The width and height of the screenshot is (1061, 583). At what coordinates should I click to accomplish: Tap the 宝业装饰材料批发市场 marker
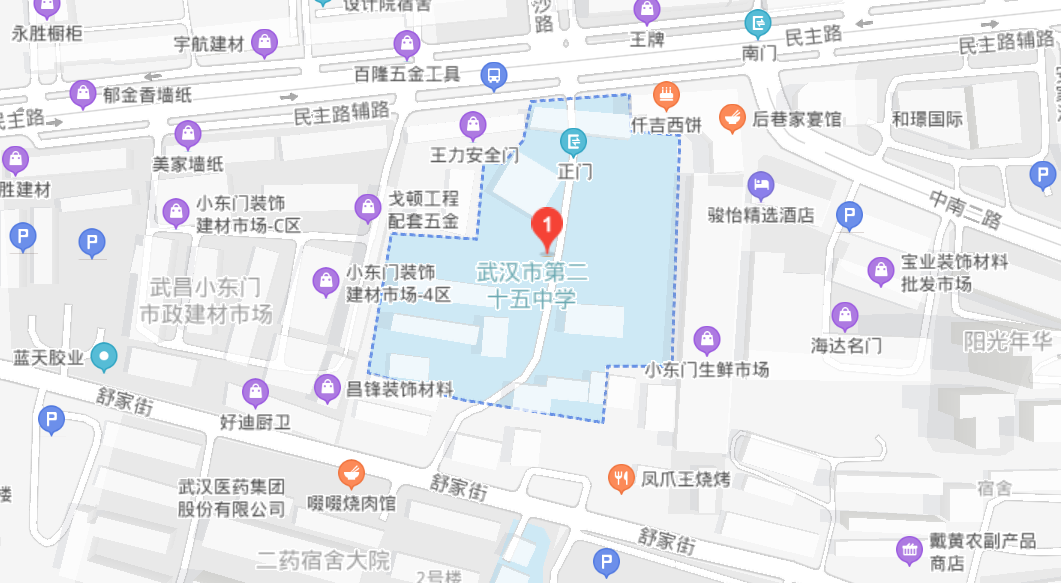click(x=880, y=270)
